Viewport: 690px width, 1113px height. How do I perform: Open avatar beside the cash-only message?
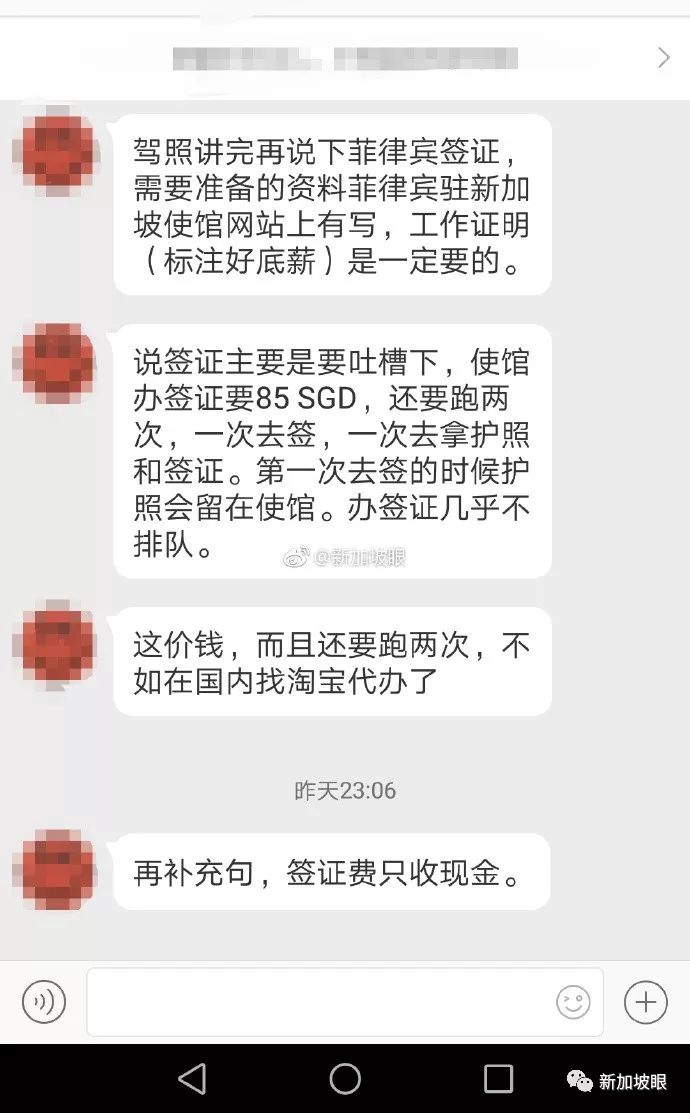tap(55, 869)
